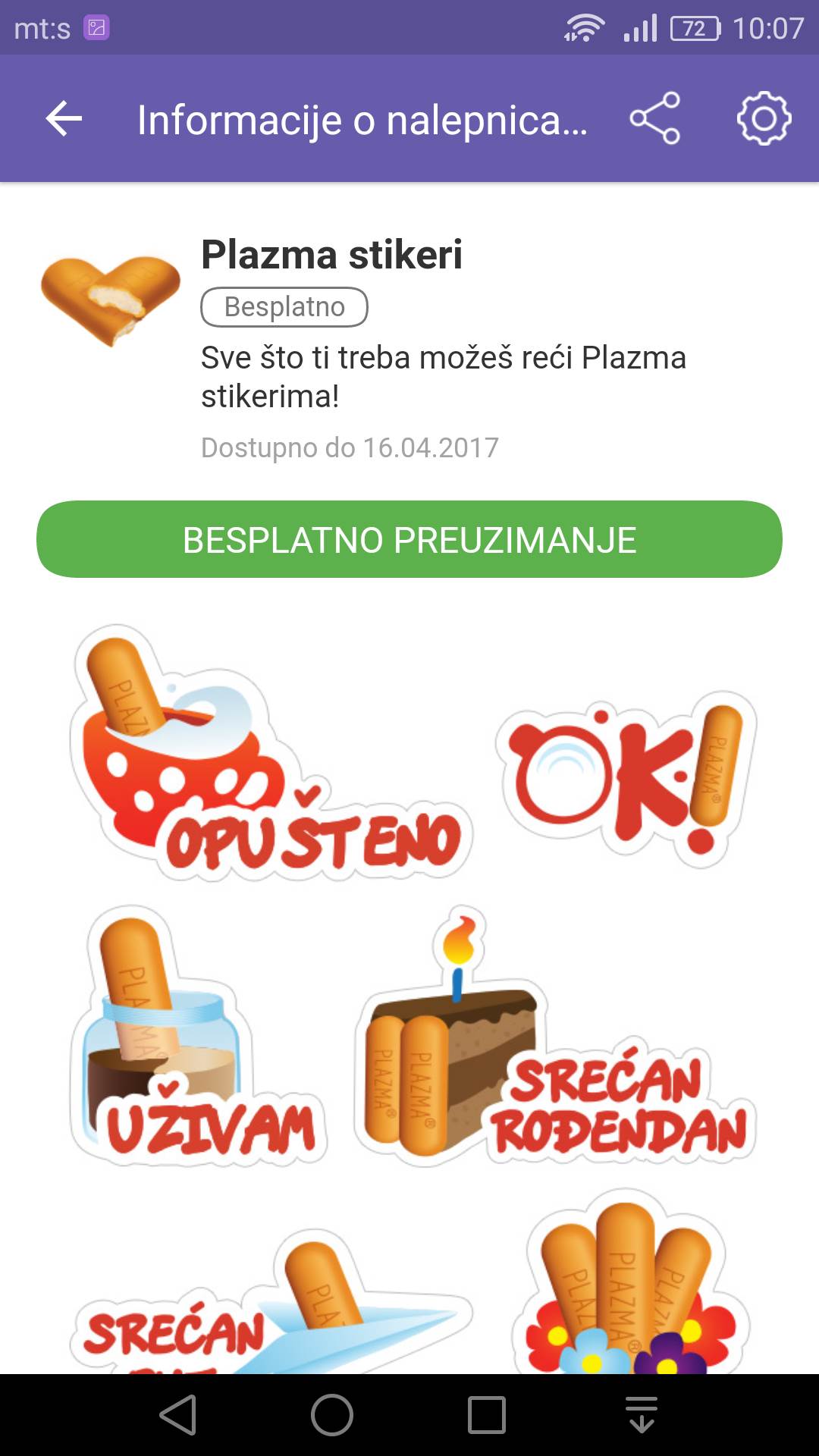Screen dimensions: 819x1456
Task: Tap the Besplatno price badge
Action: pos(284,306)
